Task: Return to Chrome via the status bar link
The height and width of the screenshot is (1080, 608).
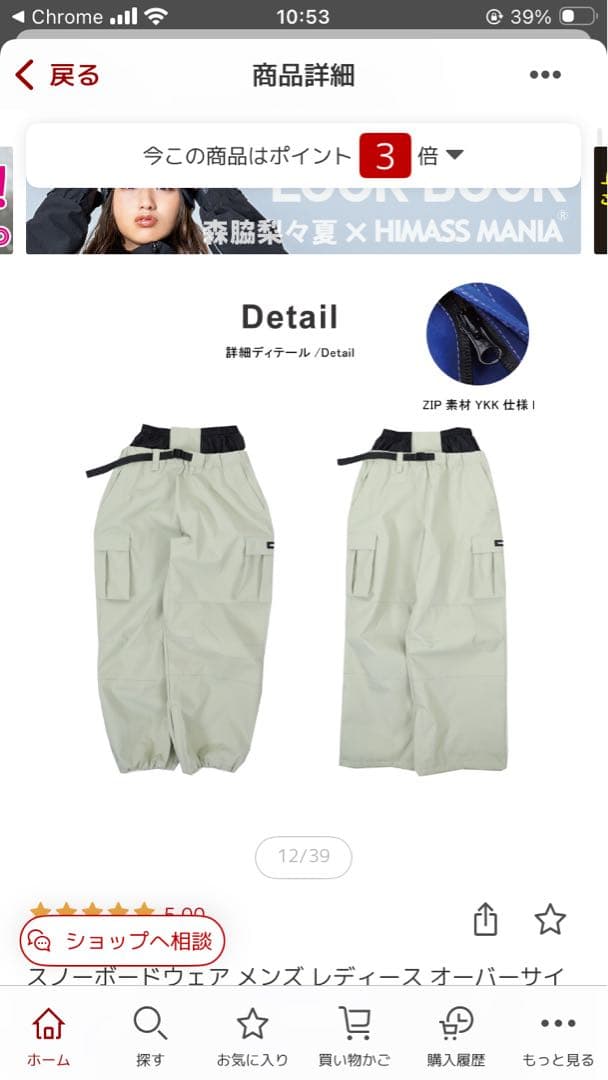Action: click(58, 17)
